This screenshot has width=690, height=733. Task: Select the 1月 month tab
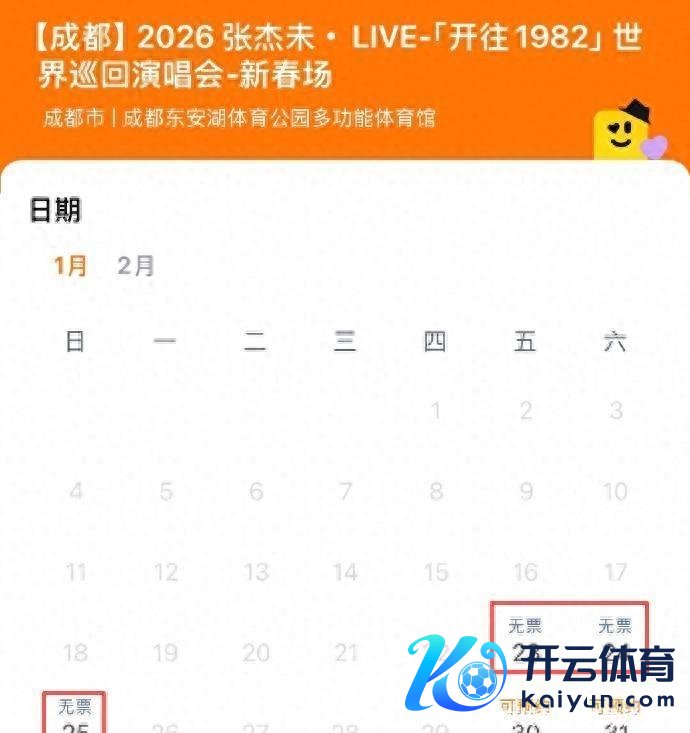tap(71, 266)
